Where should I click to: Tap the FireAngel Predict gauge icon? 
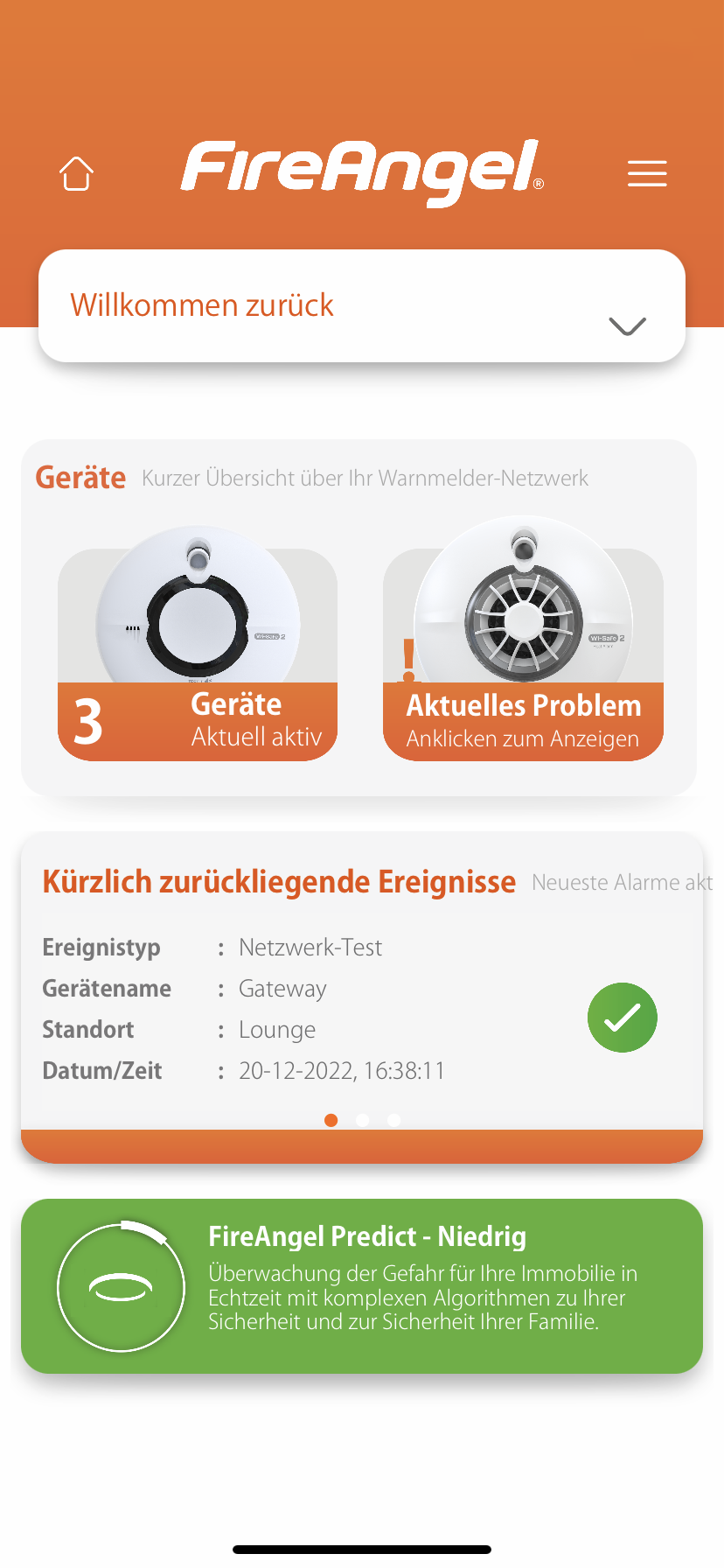[x=121, y=1286]
